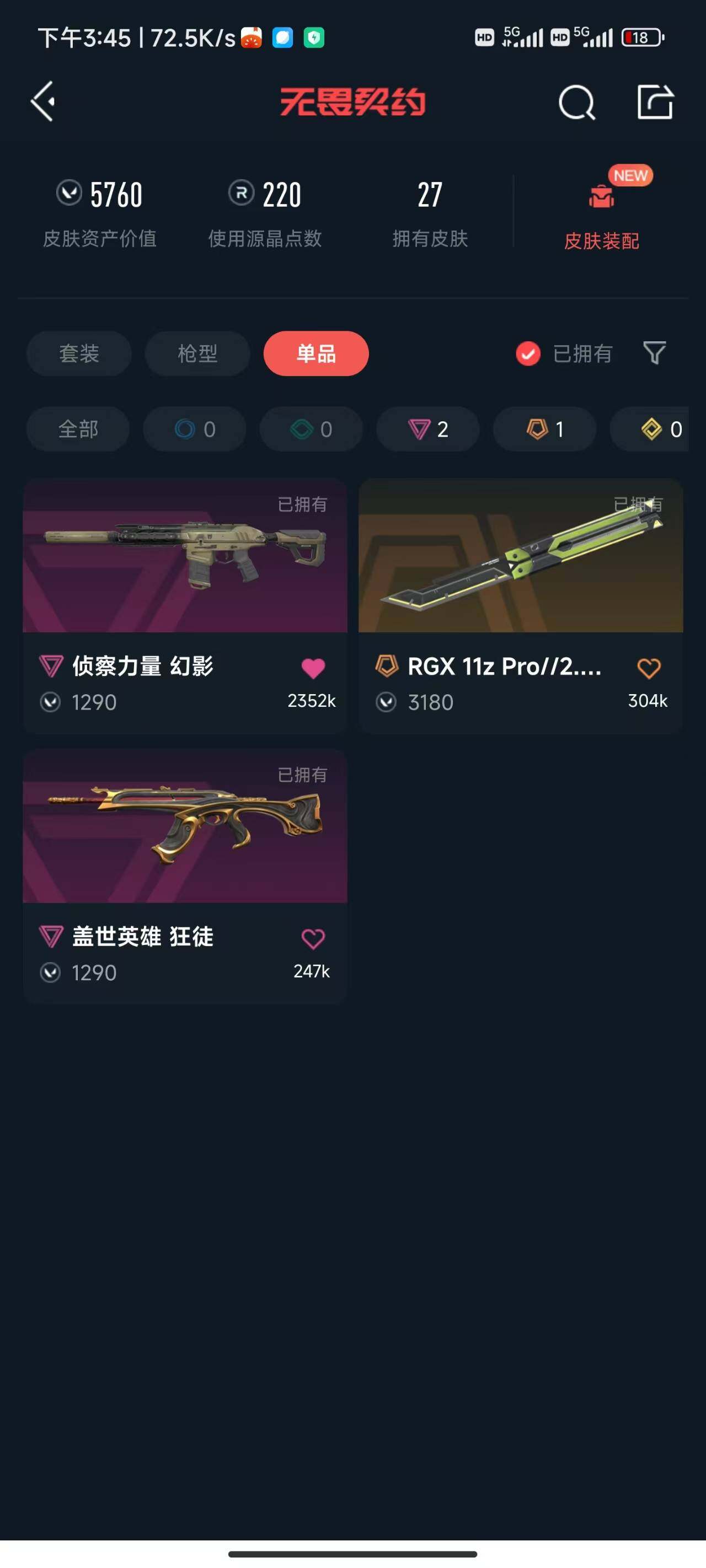Favorite the 盖世英雄 狂徒 skin
Image resolution: width=706 pixels, height=1568 pixels.
click(313, 937)
